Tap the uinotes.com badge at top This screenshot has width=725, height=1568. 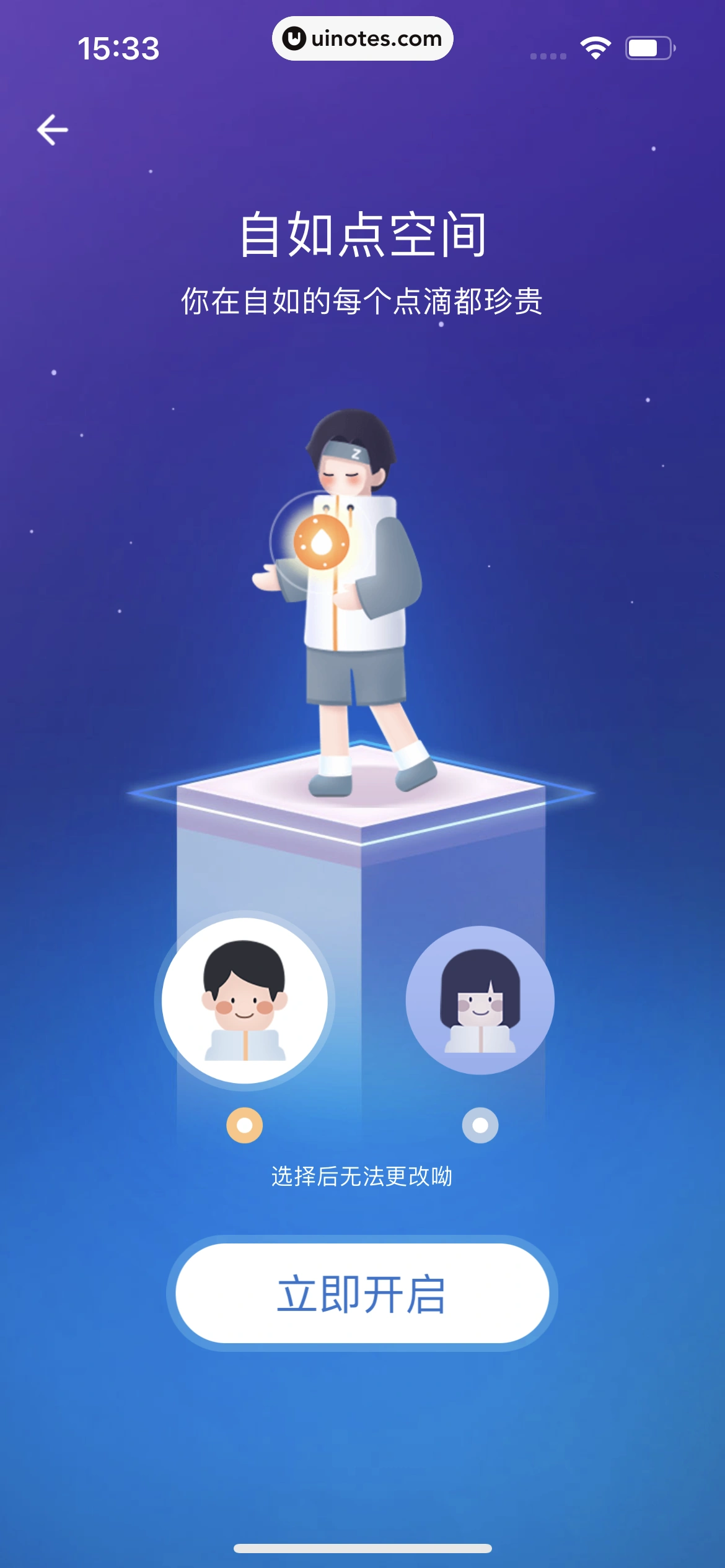tap(362, 38)
